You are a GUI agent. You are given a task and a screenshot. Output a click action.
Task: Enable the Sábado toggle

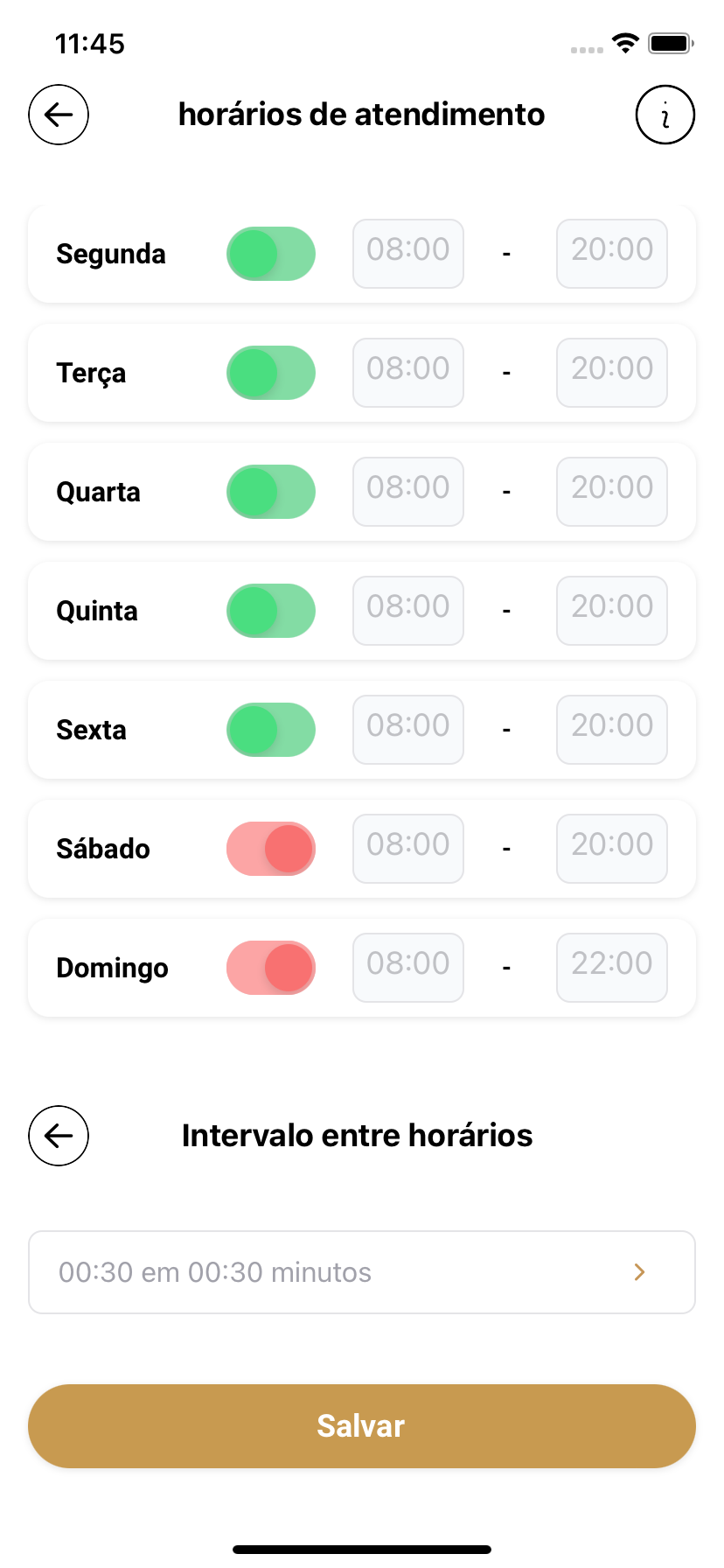point(271,849)
